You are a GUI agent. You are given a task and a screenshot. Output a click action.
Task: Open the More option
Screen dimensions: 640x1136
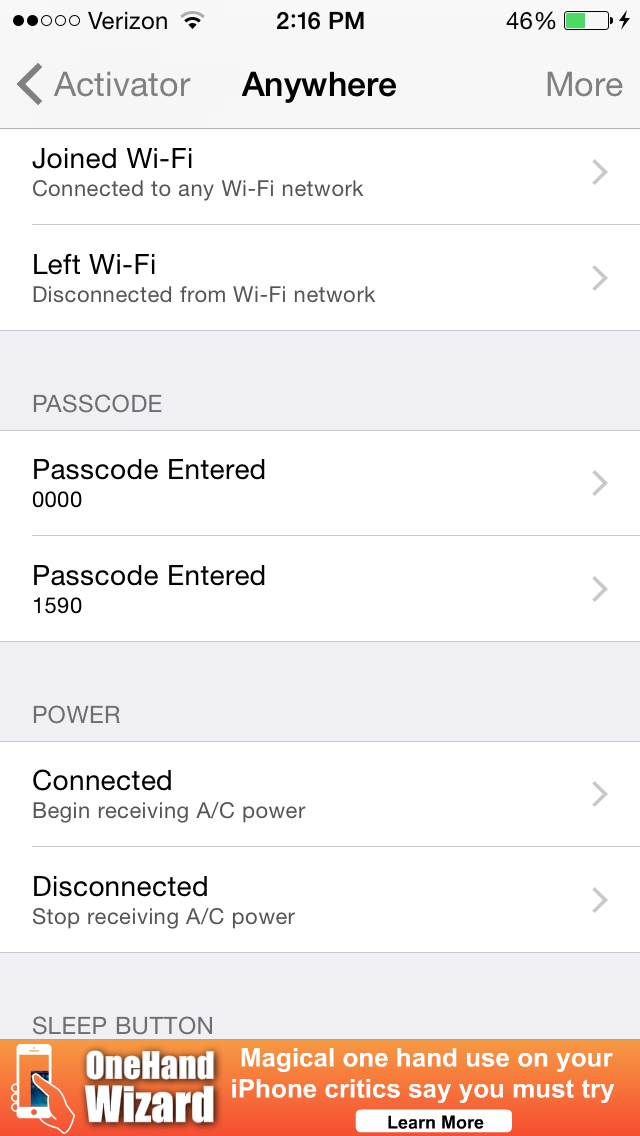point(583,85)
